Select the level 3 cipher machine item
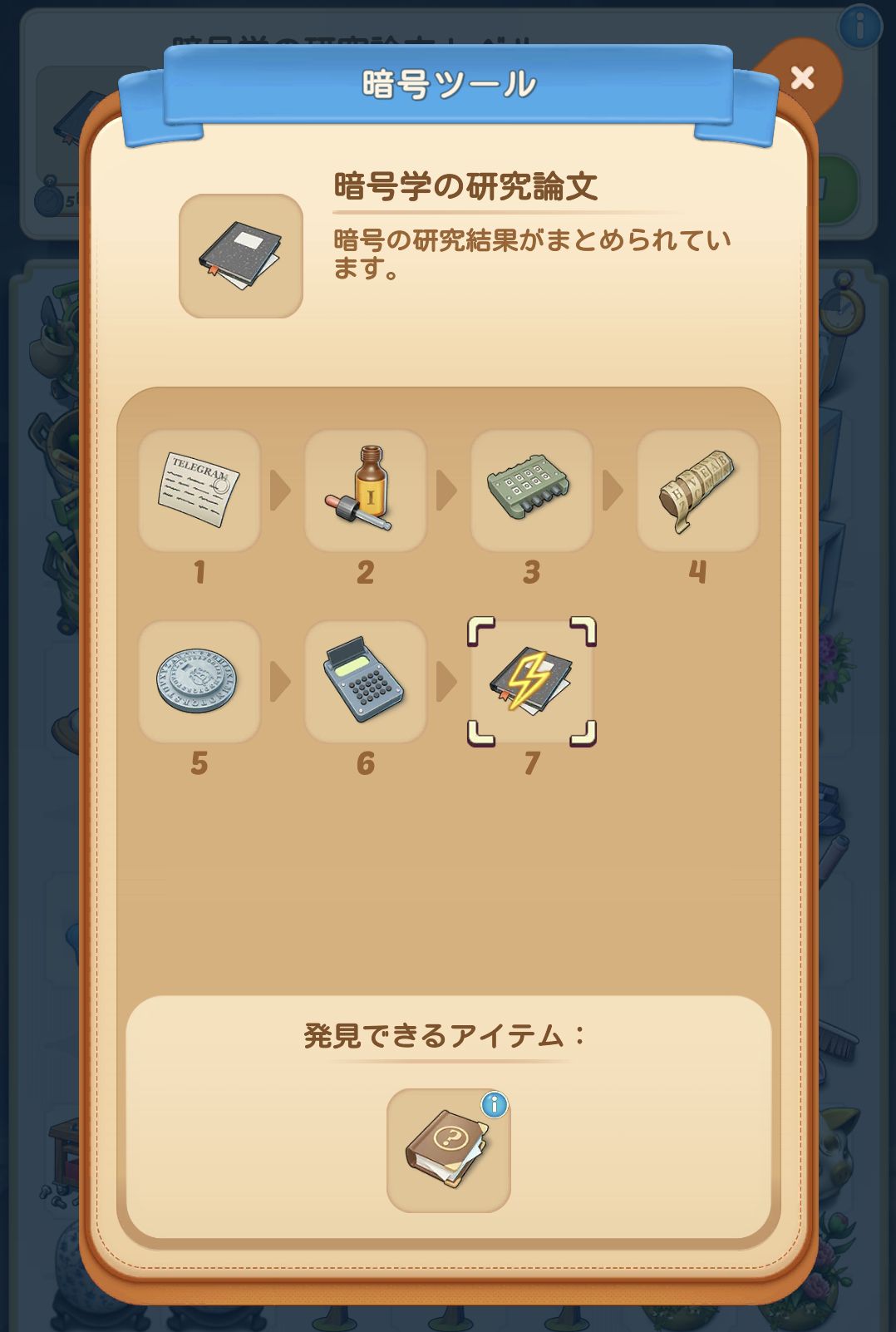Image resolution: width=896 pixels, height=1332 pixels. click(x=532, y=491)
